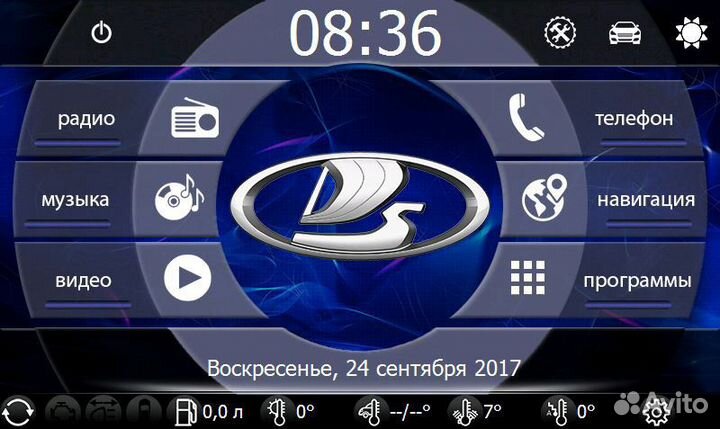
Task: Tap the refresh arrows icon in bottom bar
Action: (19, 410)
